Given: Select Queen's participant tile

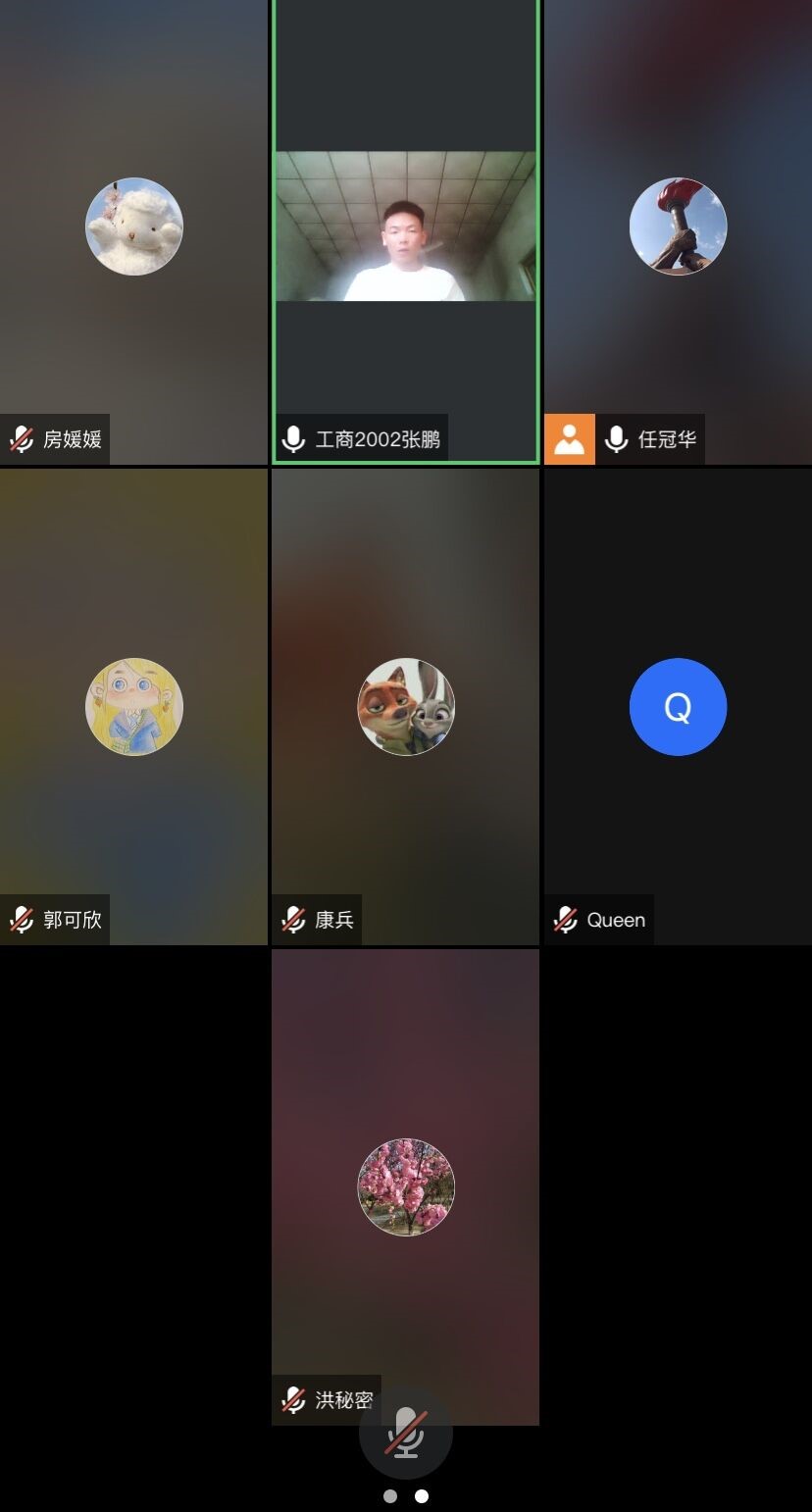Looking at the screenshot, I should coord(678,707).
